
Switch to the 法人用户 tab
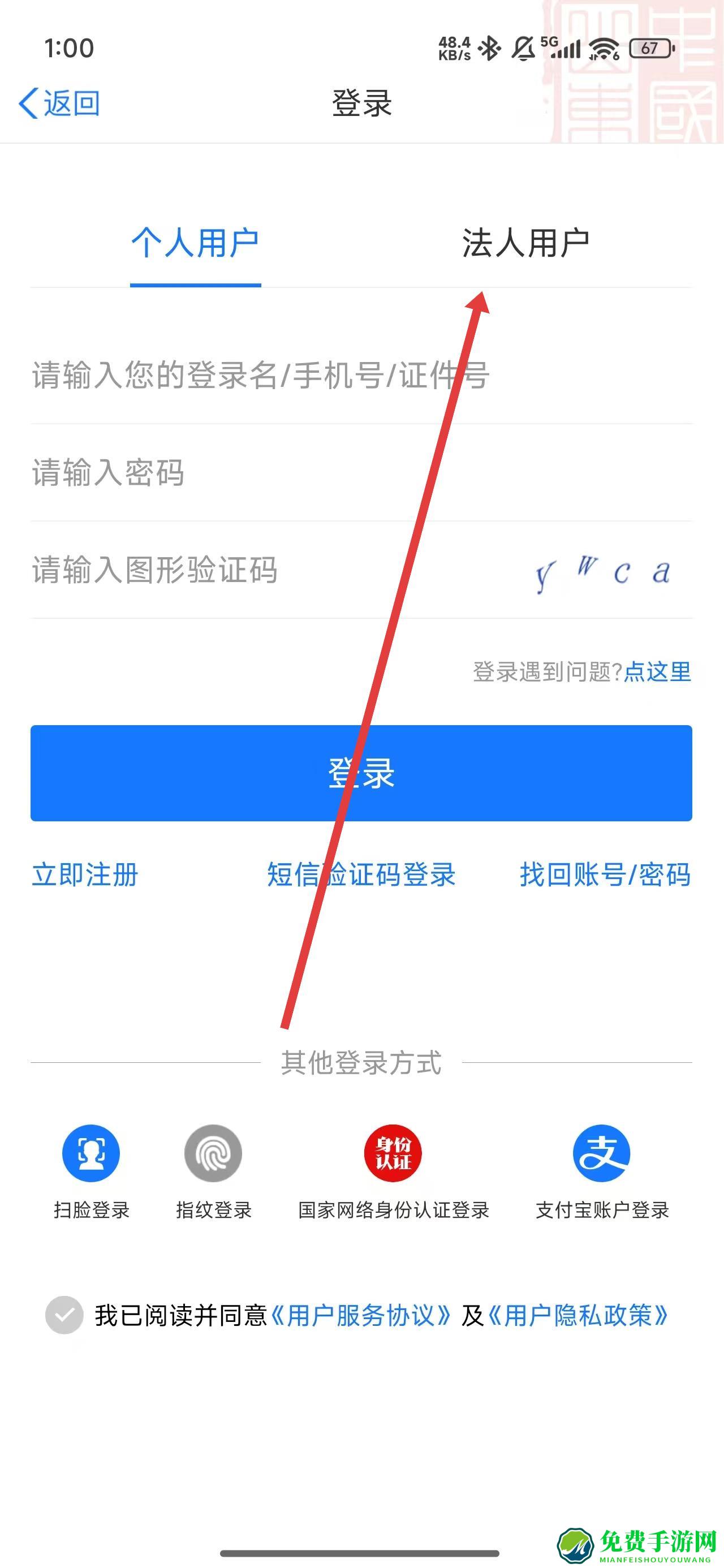click(525, 243)
